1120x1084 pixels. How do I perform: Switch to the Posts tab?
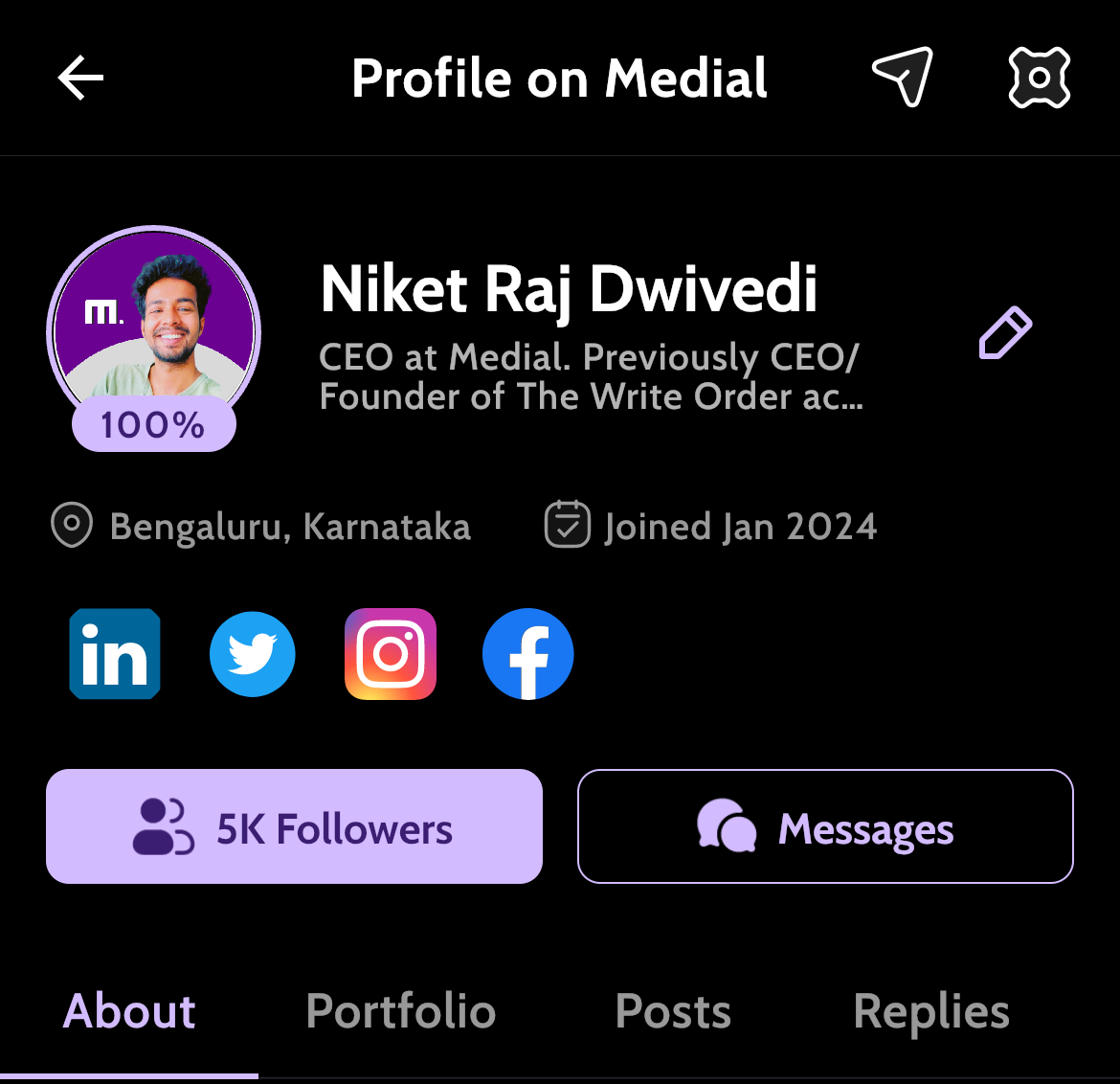point(673,1011)
